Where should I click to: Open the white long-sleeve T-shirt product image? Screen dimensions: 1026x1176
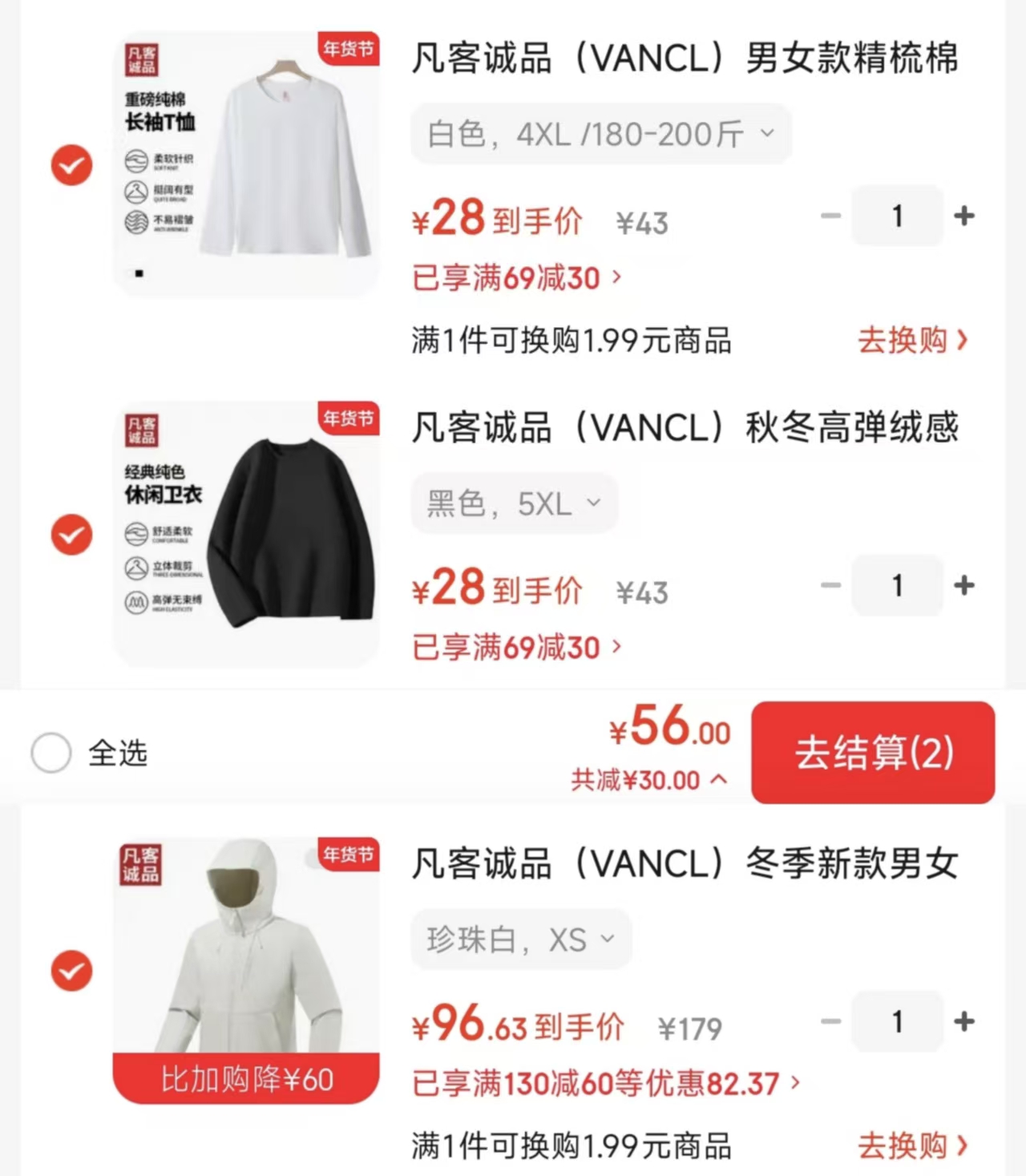pos(246,164)
